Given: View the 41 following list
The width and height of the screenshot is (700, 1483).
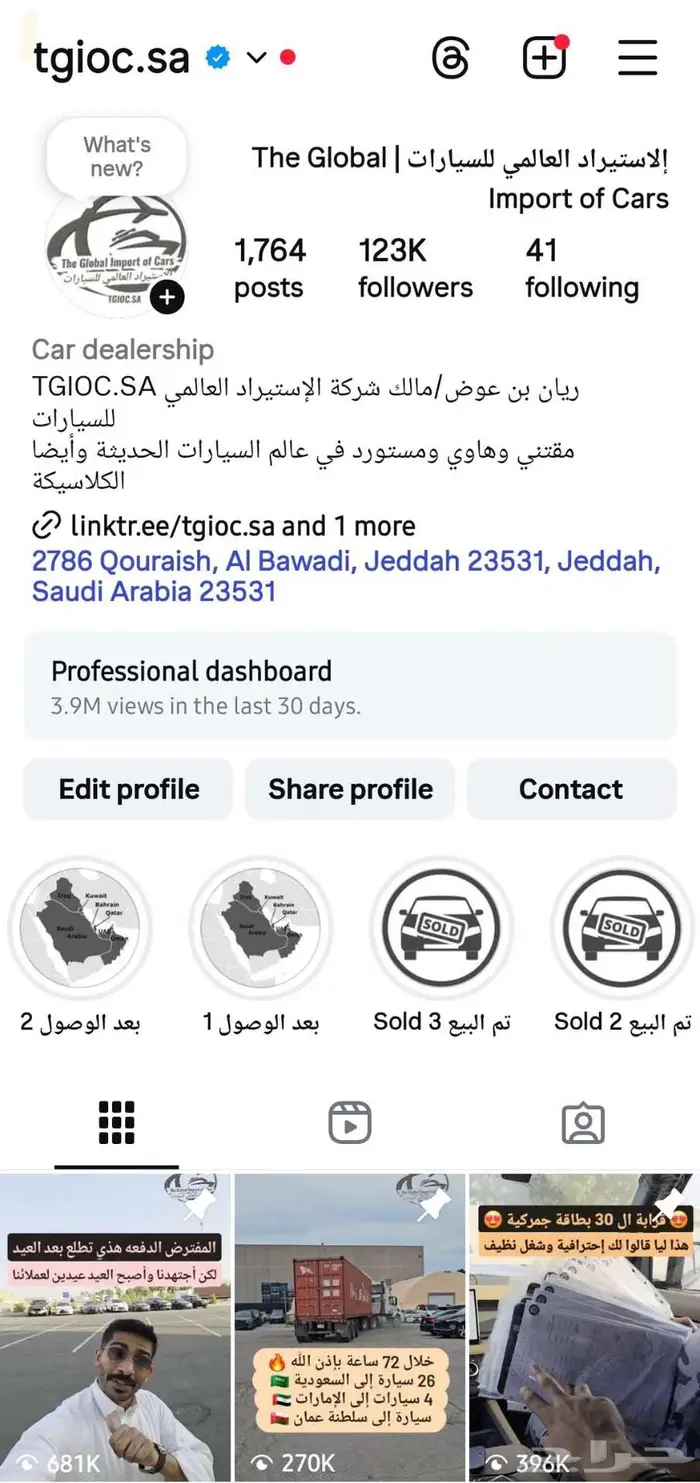Looking at the screenshot, I should click(x=581, y=268).
